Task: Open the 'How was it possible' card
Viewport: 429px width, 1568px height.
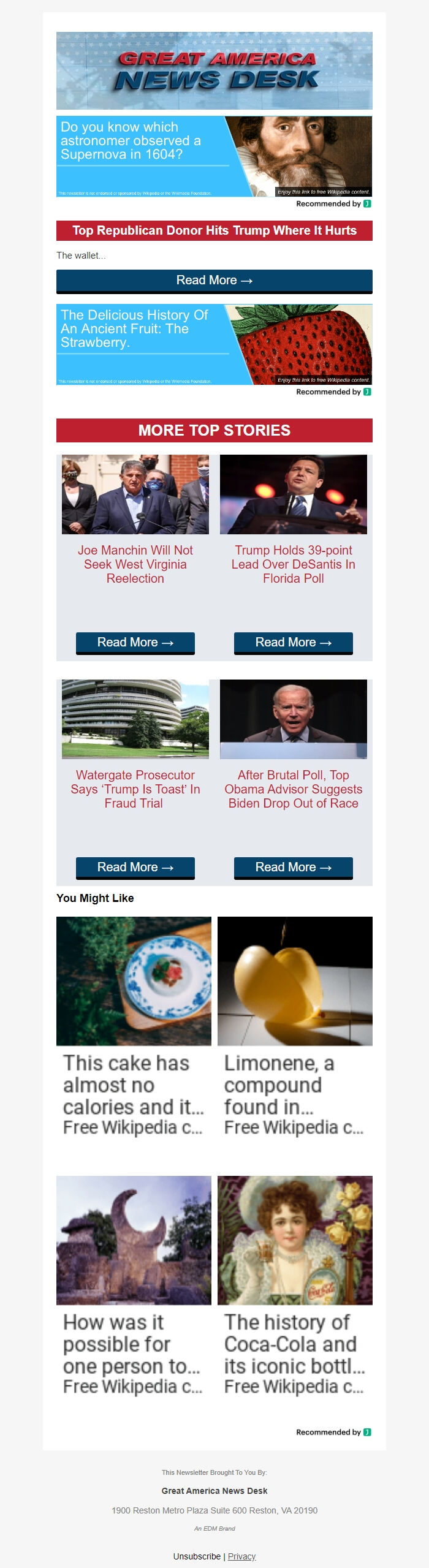Action: click(134, 1286)
